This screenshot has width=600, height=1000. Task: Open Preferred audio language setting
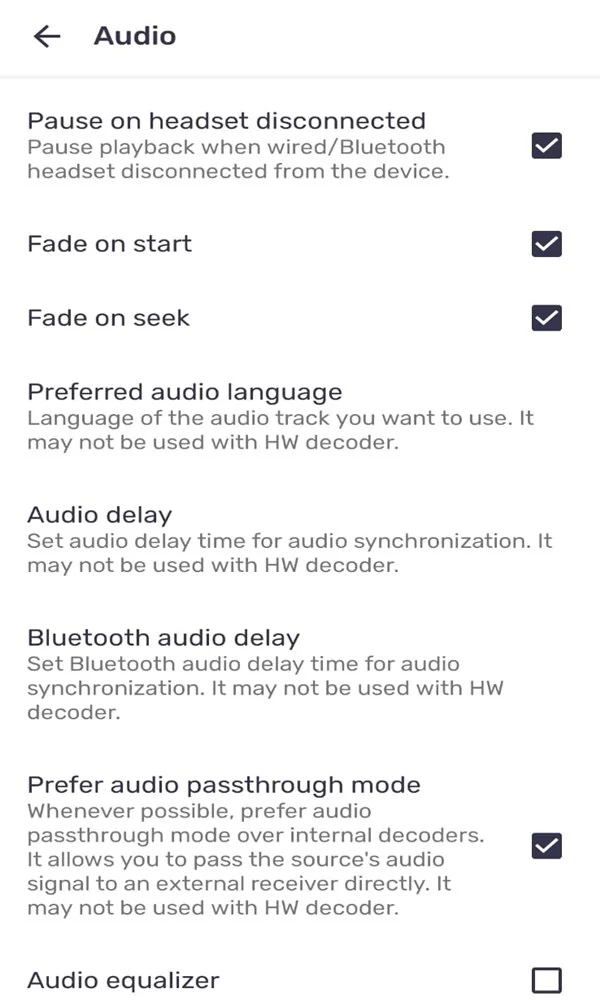click(x=300, y=416)
